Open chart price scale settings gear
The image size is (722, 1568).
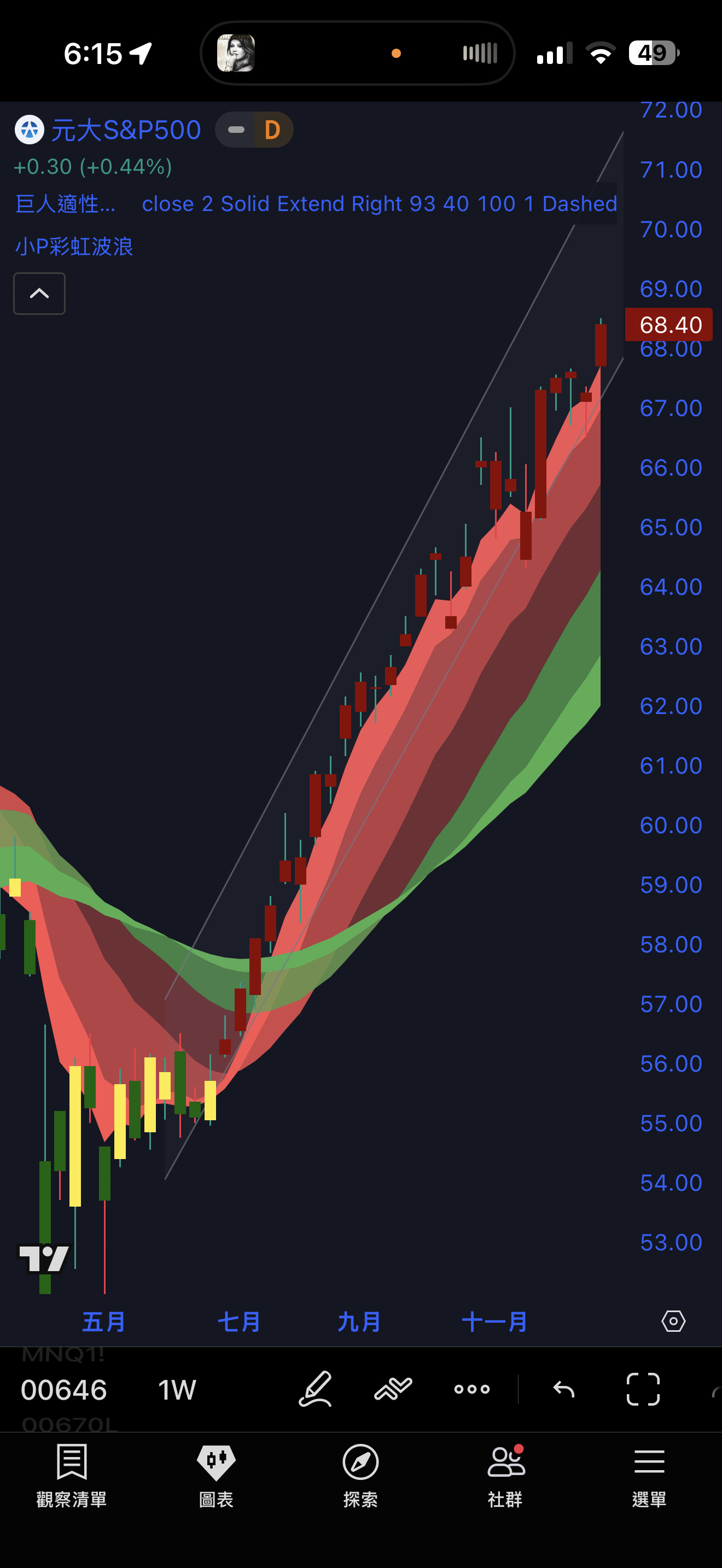[673, 1321]
